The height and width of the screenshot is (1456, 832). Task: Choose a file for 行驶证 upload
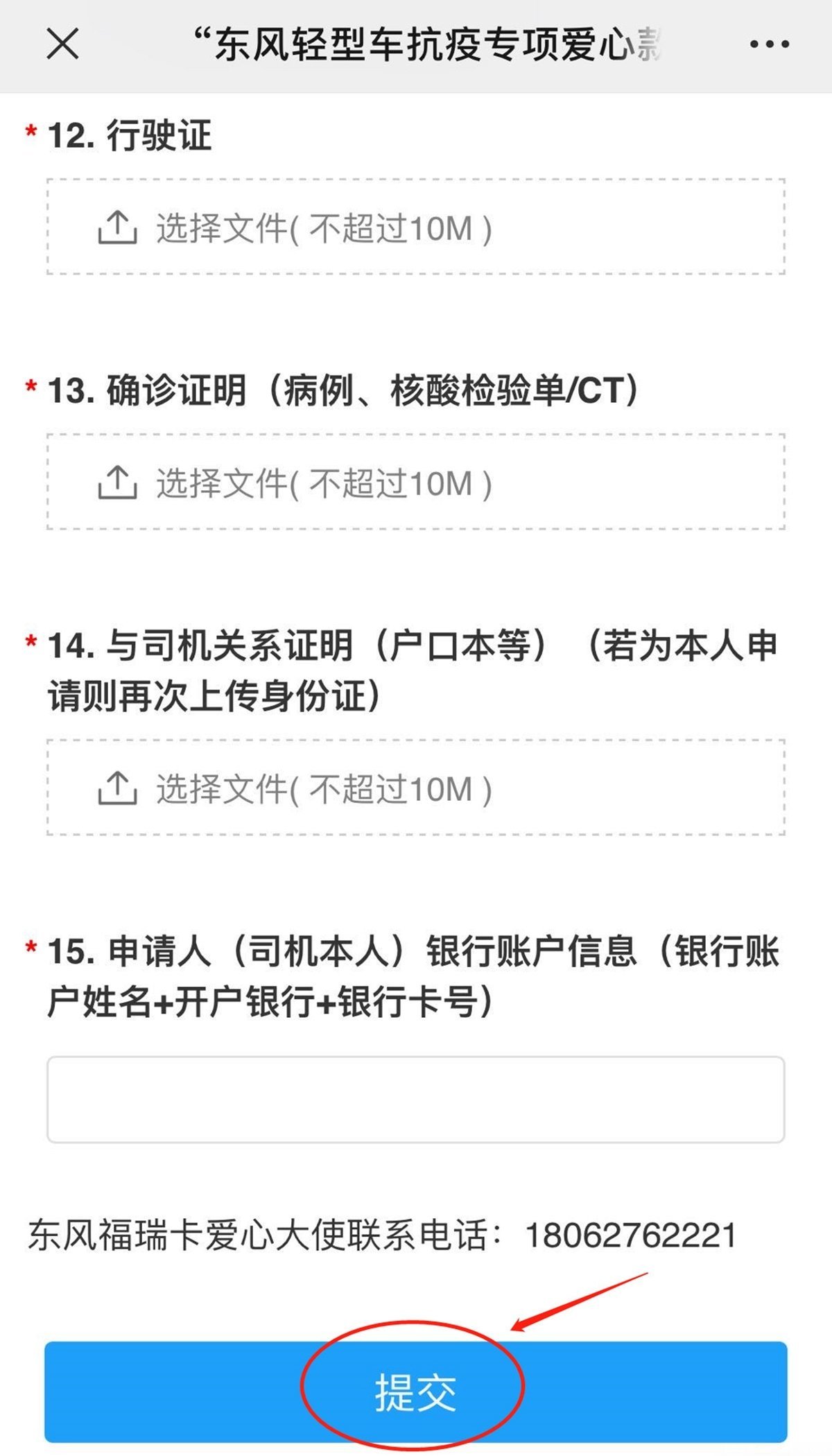[416, 227]
